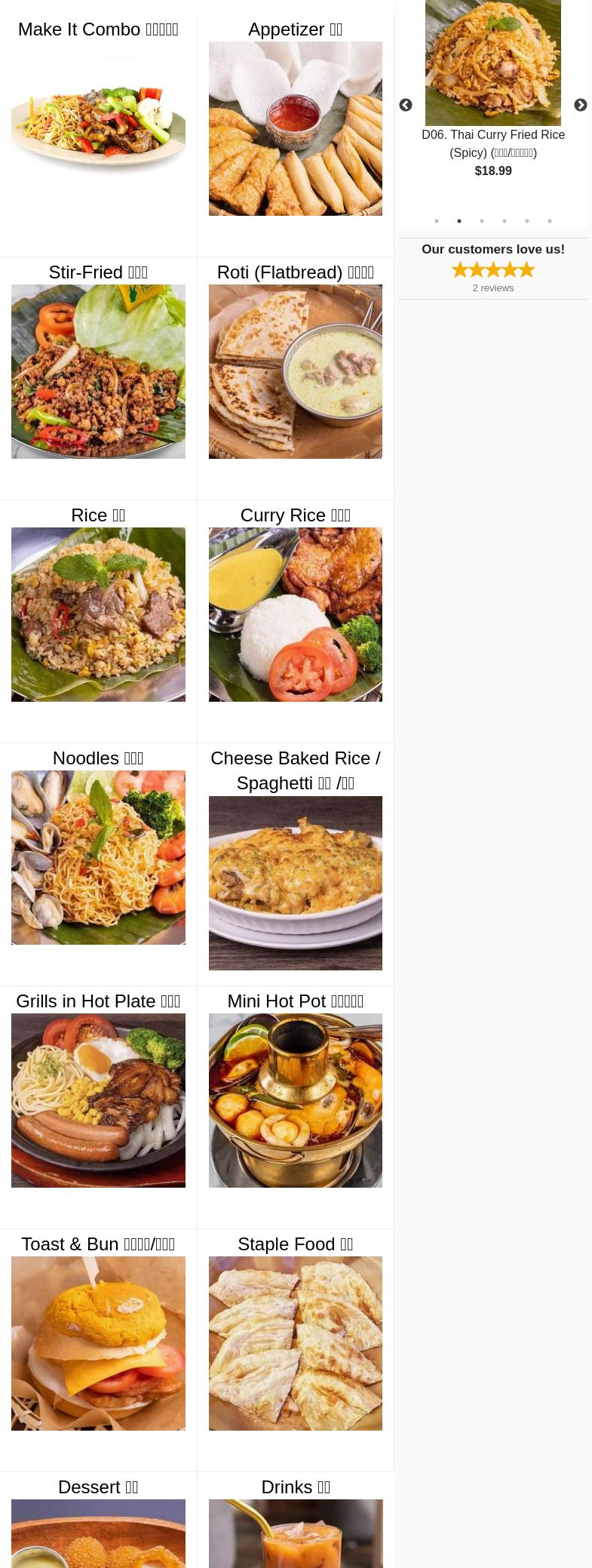
Task: Open the Appetizer category
Action: coord(295,128)
